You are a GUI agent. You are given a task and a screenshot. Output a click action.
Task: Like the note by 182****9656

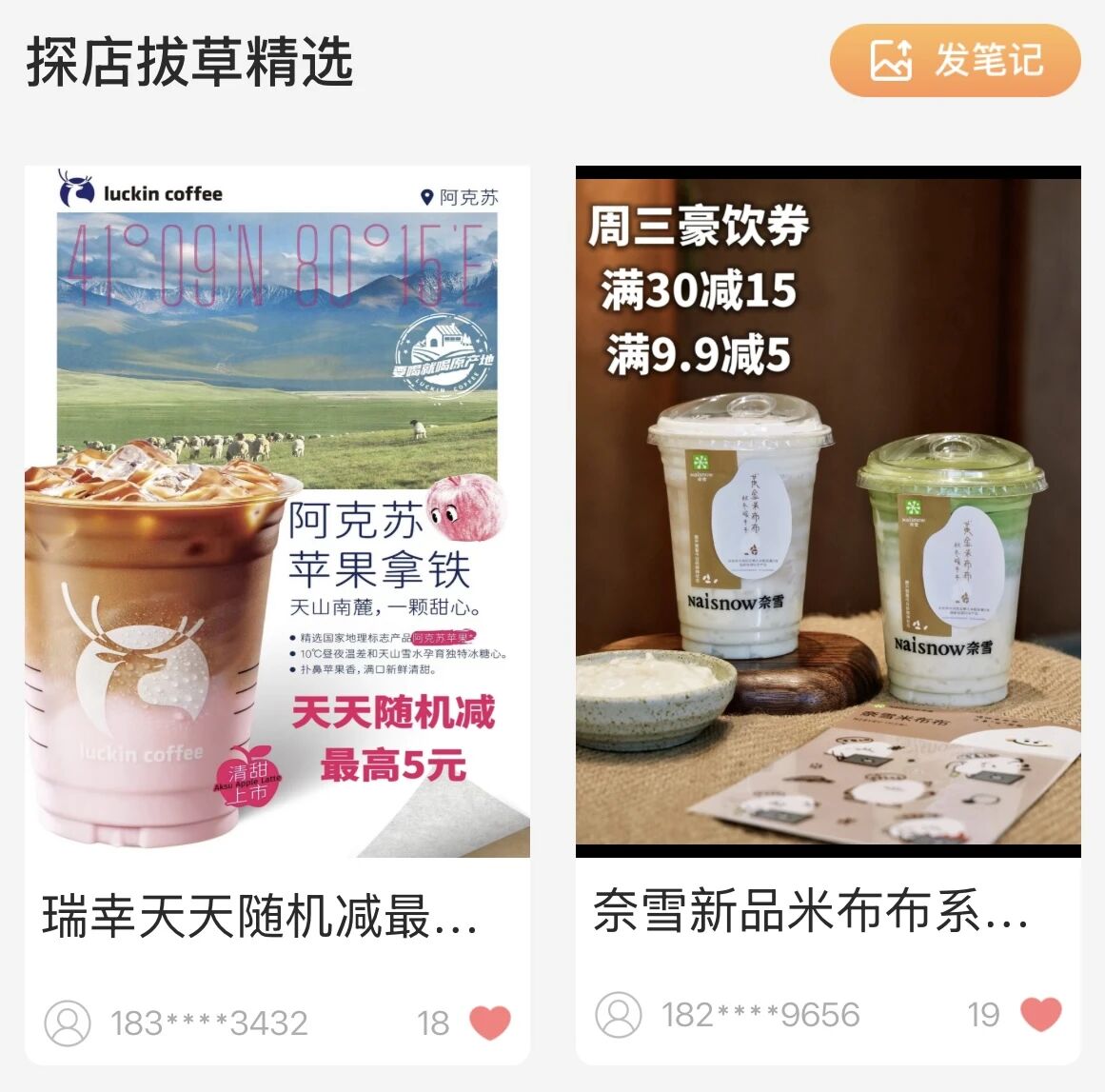point(1040,1014)
